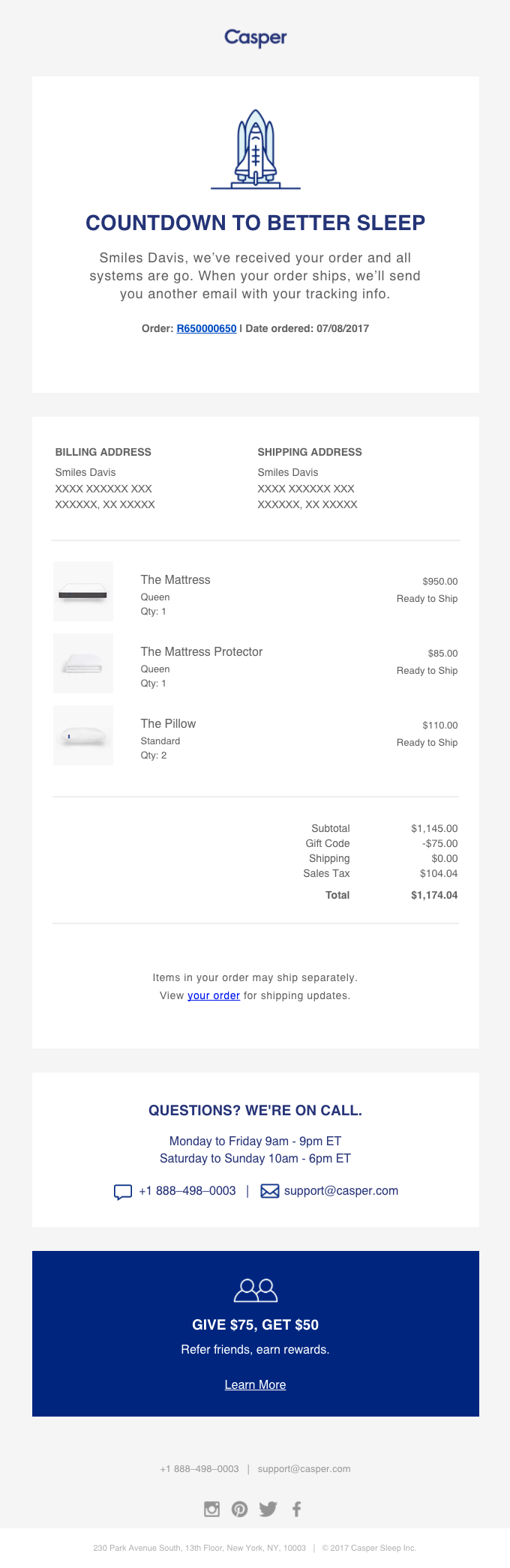510x1568 pixels.
Task: Open order number R650000650 link
Action: click(206, 328)
